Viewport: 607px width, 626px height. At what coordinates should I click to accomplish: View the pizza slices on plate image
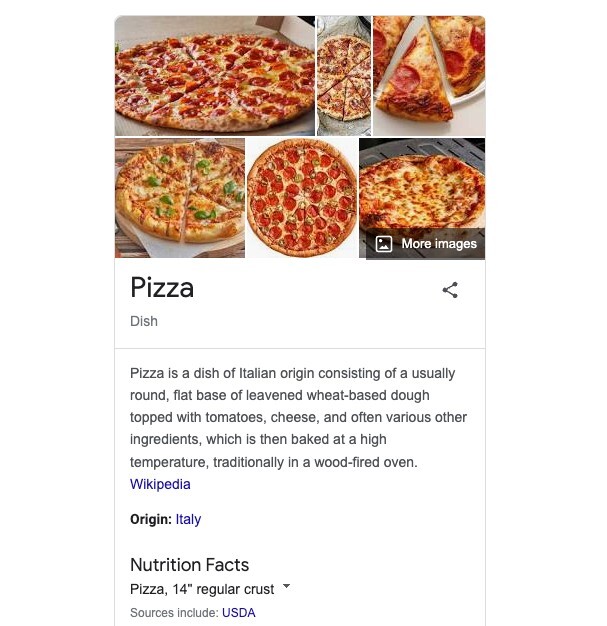[429, 76]
